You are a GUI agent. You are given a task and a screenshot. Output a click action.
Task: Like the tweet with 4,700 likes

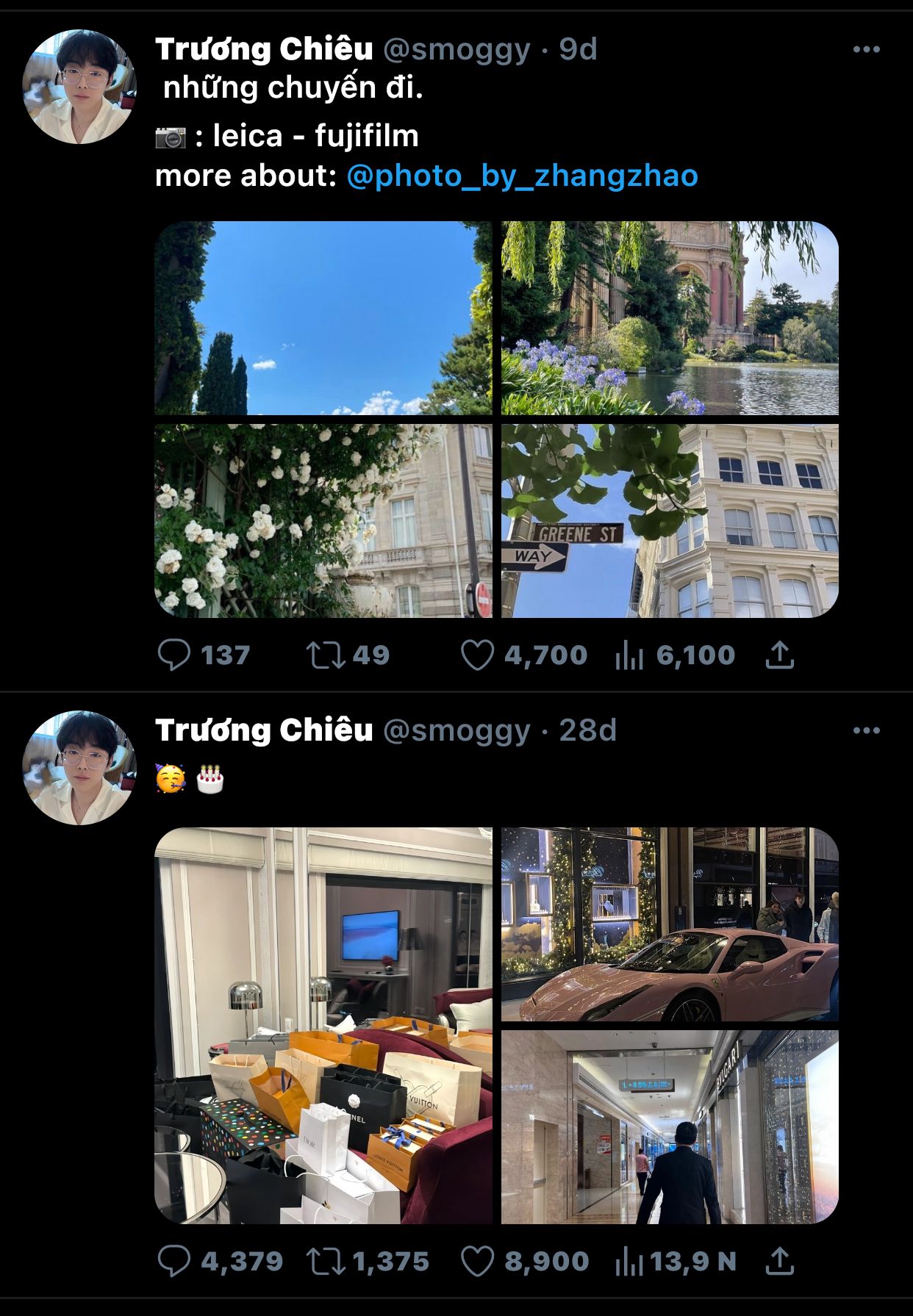[477, 655]
